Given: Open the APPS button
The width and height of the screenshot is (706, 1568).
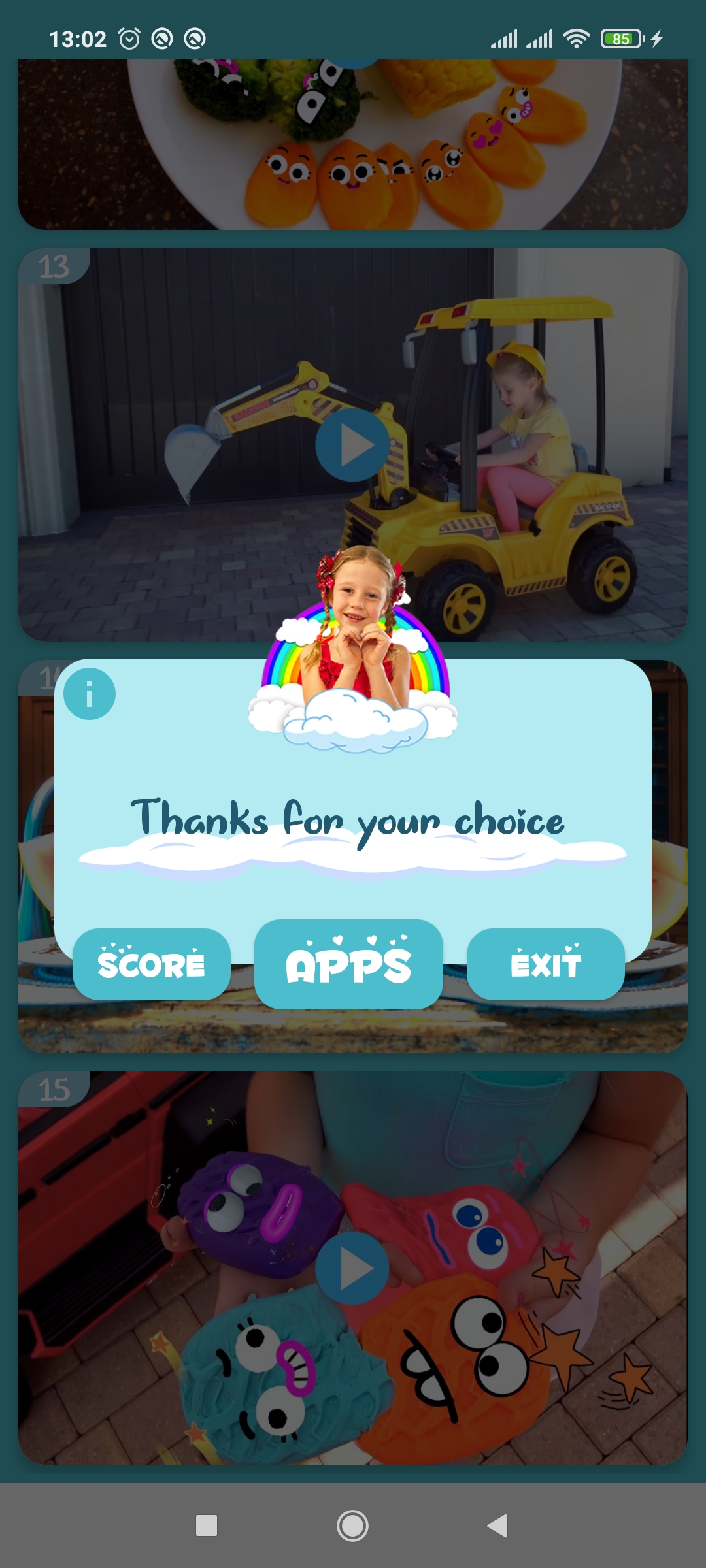Looking at the screenshot, I should click(348, 964).
